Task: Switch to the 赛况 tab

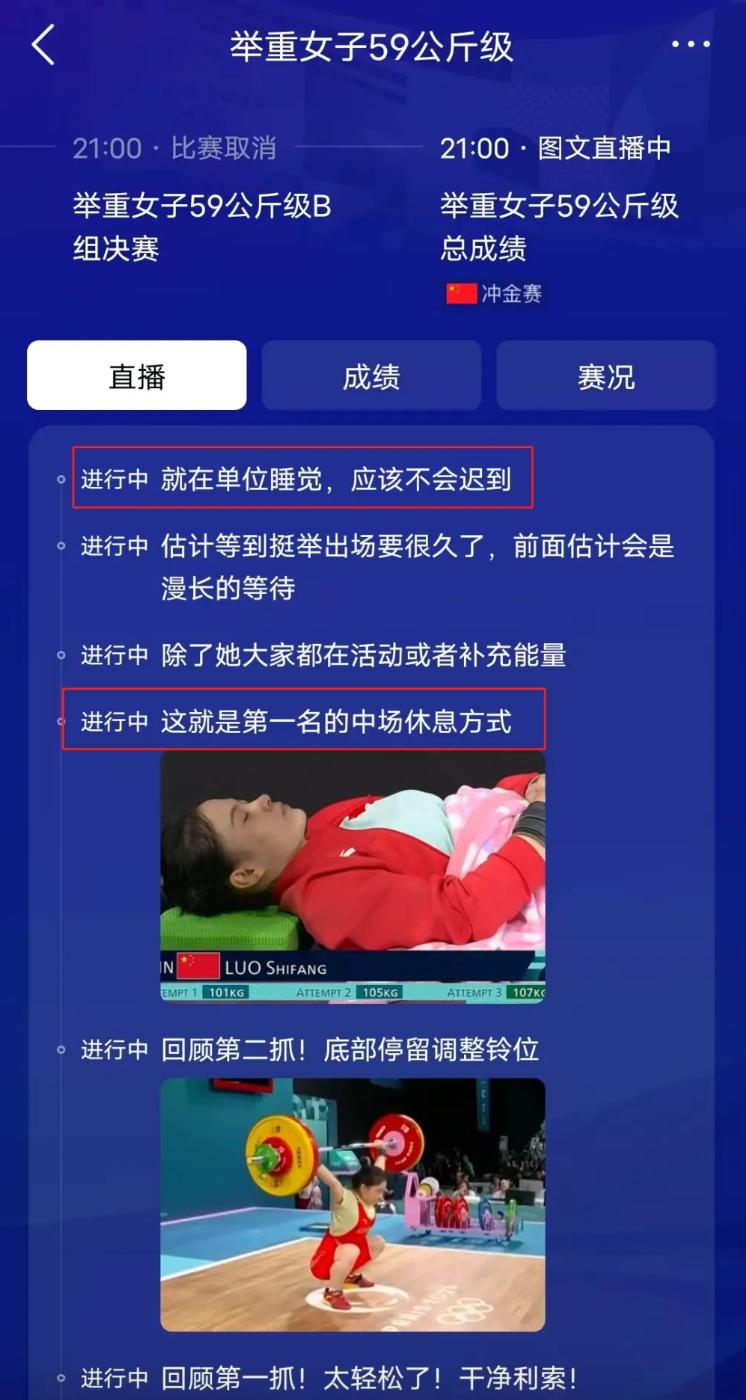Action: point(606,376)
